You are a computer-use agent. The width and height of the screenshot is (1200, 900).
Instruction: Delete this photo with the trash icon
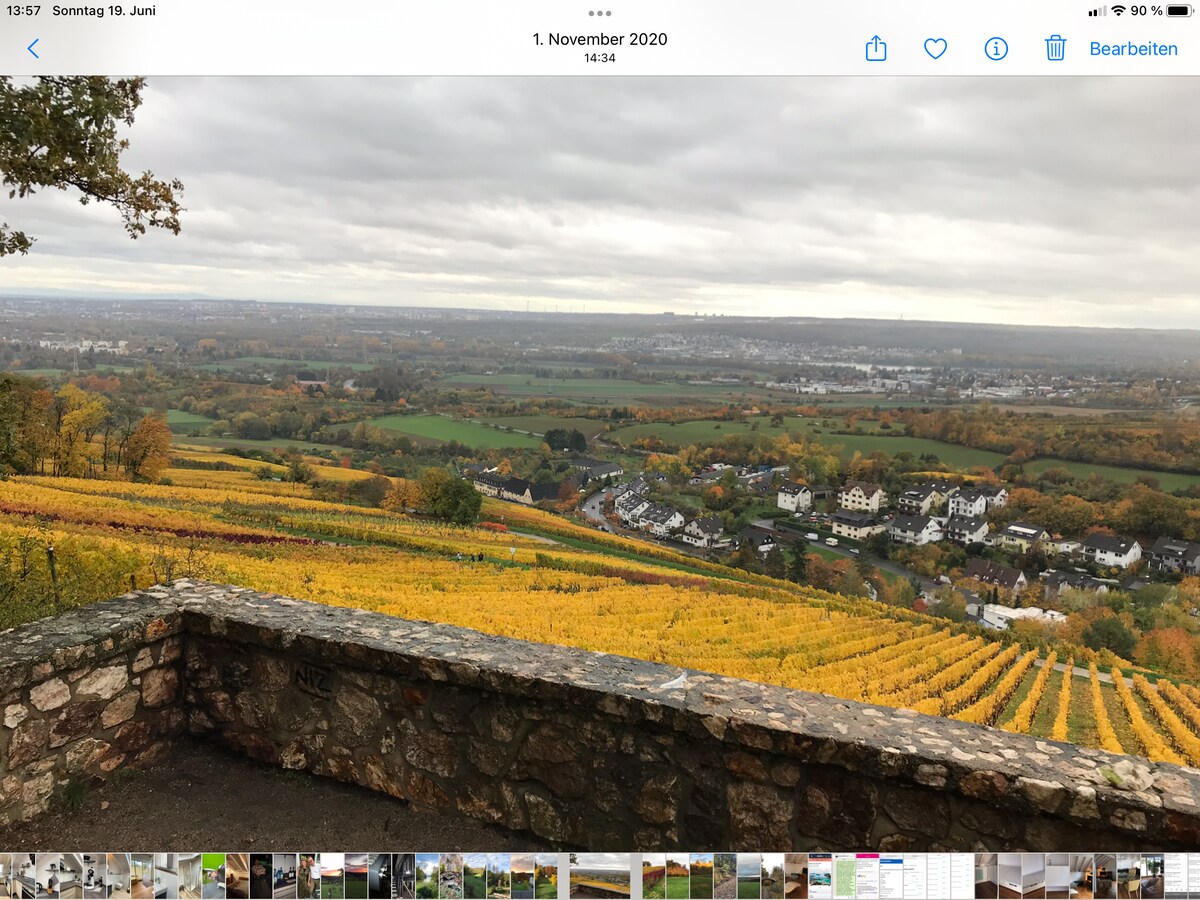coord(1055,48)
